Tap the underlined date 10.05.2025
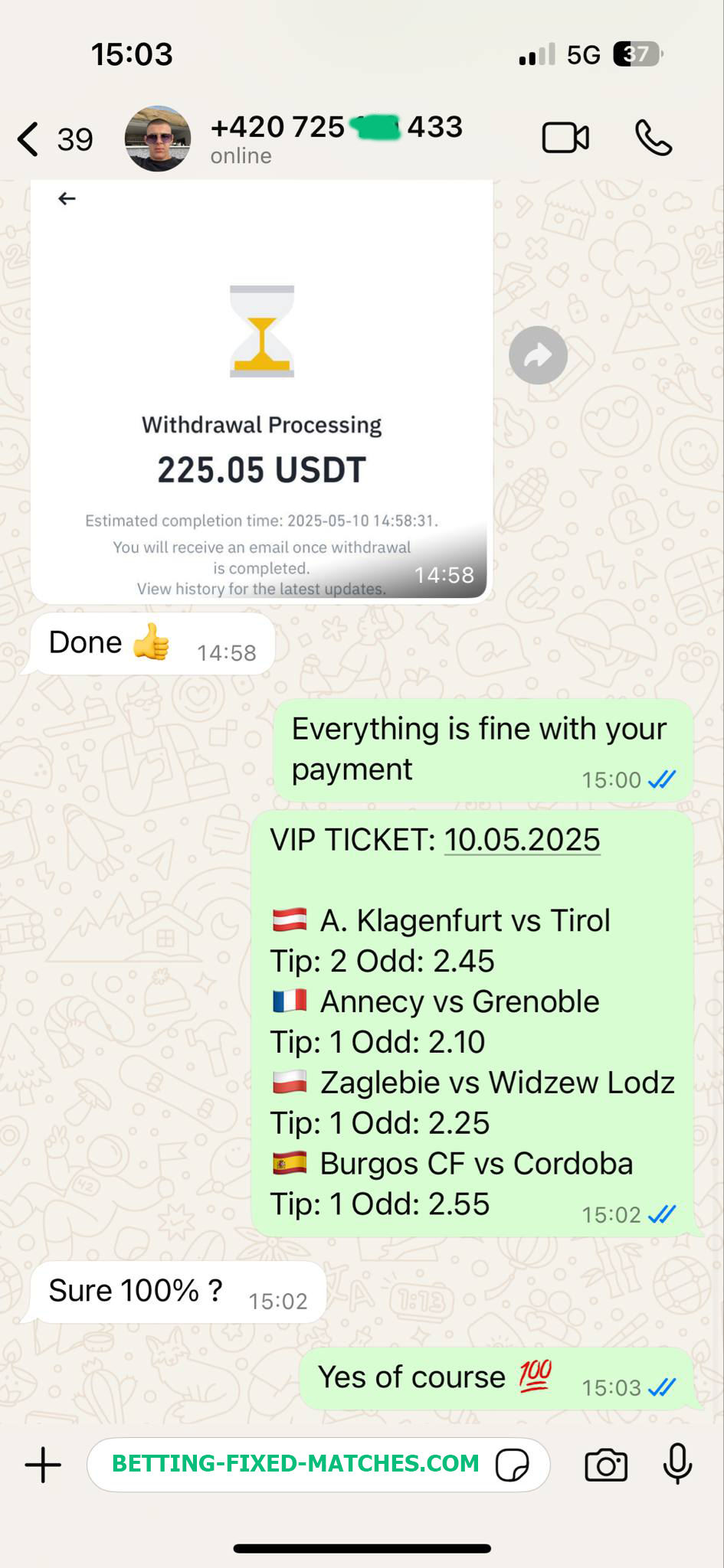The height and width of the screenshot is (1568, 724). 522,840
